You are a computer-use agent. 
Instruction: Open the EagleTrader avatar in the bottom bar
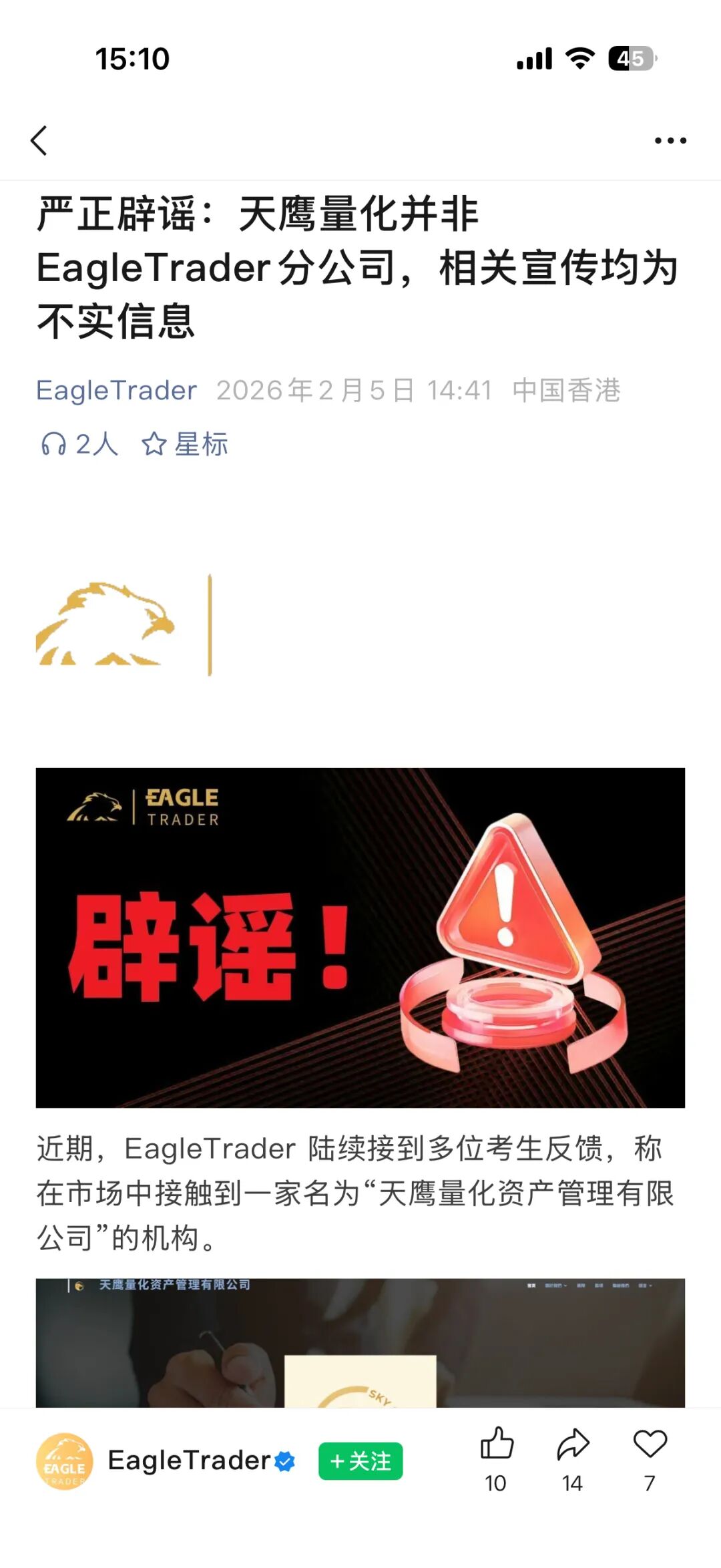click(x=64, y=1461)
